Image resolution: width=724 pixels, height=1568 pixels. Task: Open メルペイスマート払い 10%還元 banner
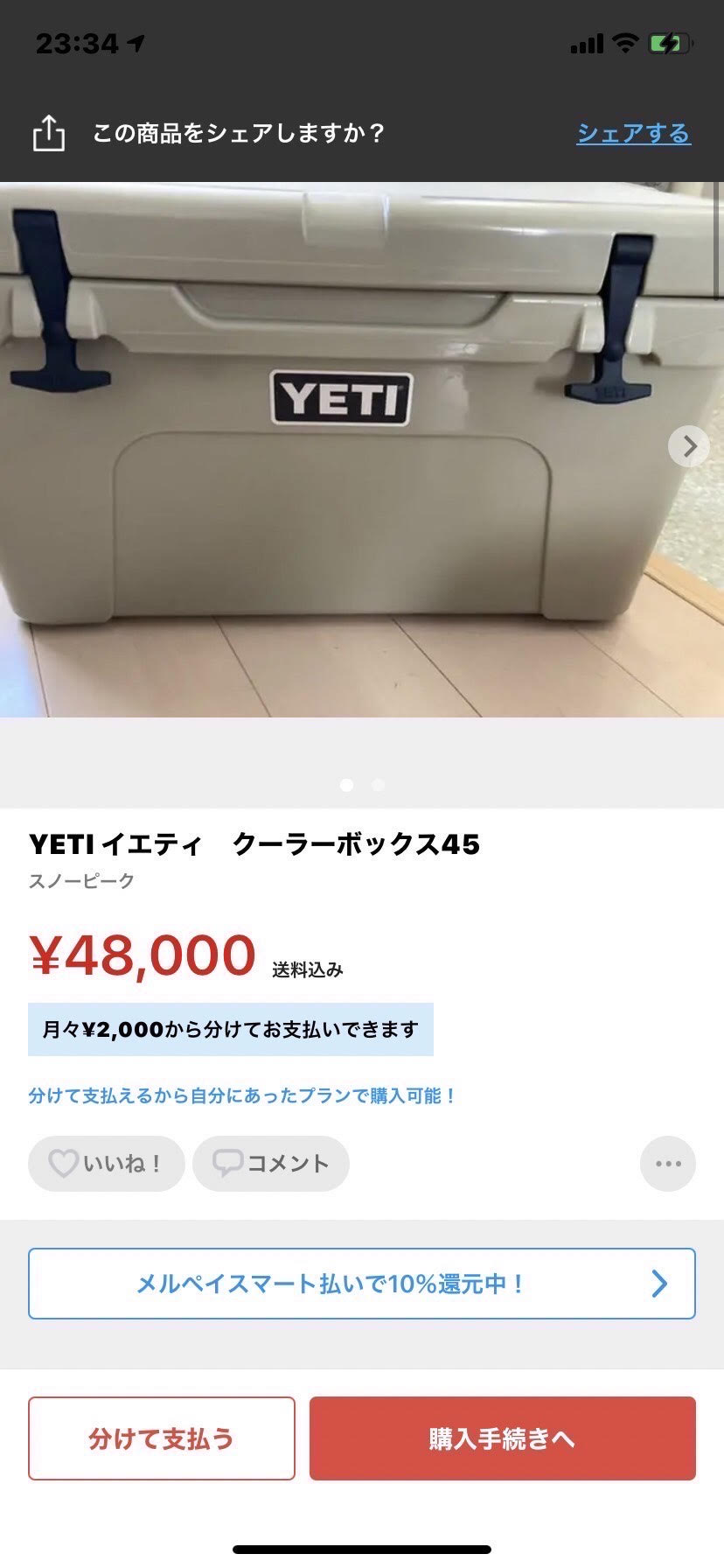point(362,1284)
